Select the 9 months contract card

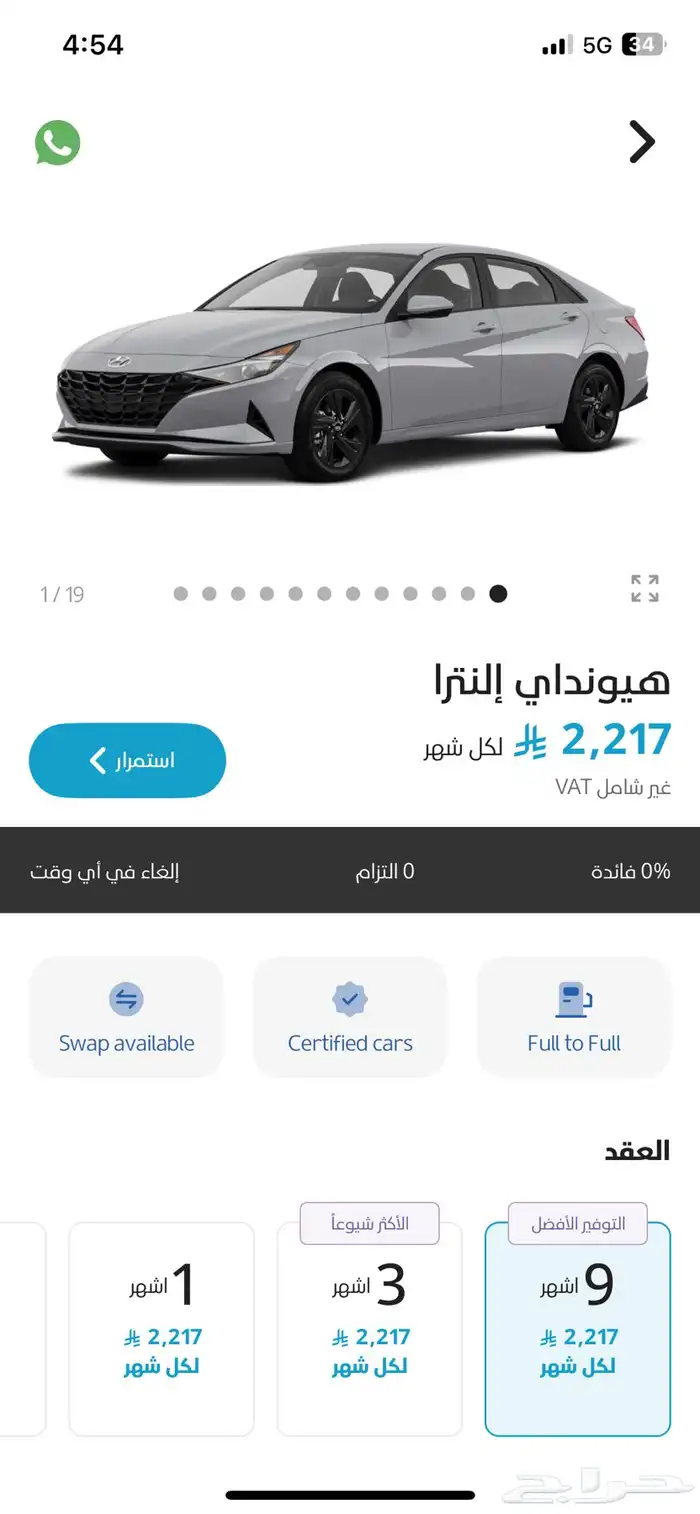[577, 1328]
